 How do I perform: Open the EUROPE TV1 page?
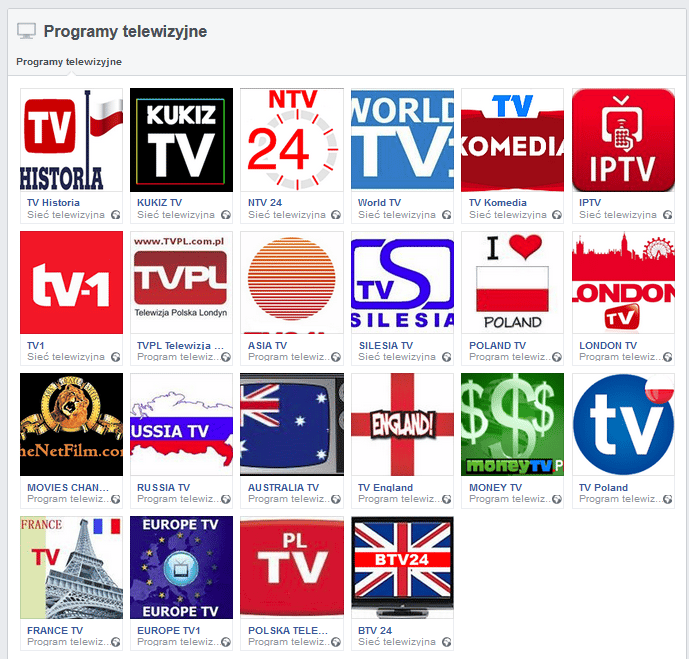181,568
